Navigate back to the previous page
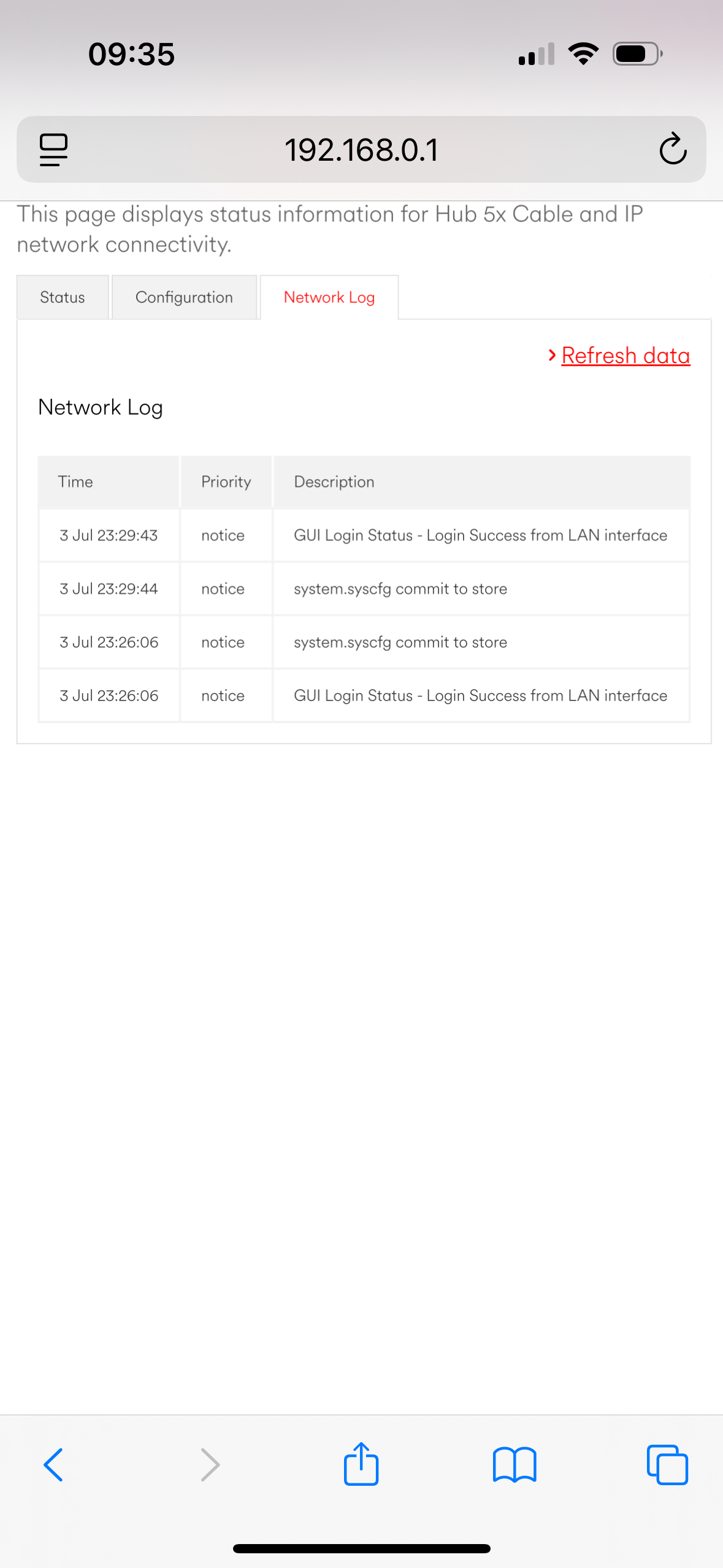Image resolution: width=723 pixels, height=1568 pixels. coord(53,1464)
